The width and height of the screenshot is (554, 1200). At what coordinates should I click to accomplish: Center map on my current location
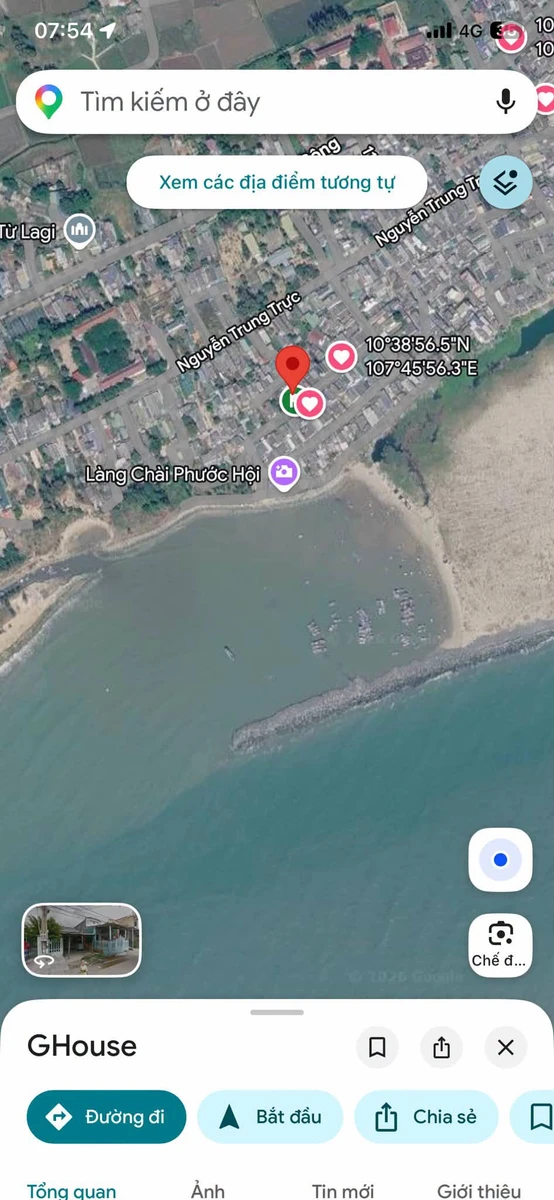click(500, 860)
